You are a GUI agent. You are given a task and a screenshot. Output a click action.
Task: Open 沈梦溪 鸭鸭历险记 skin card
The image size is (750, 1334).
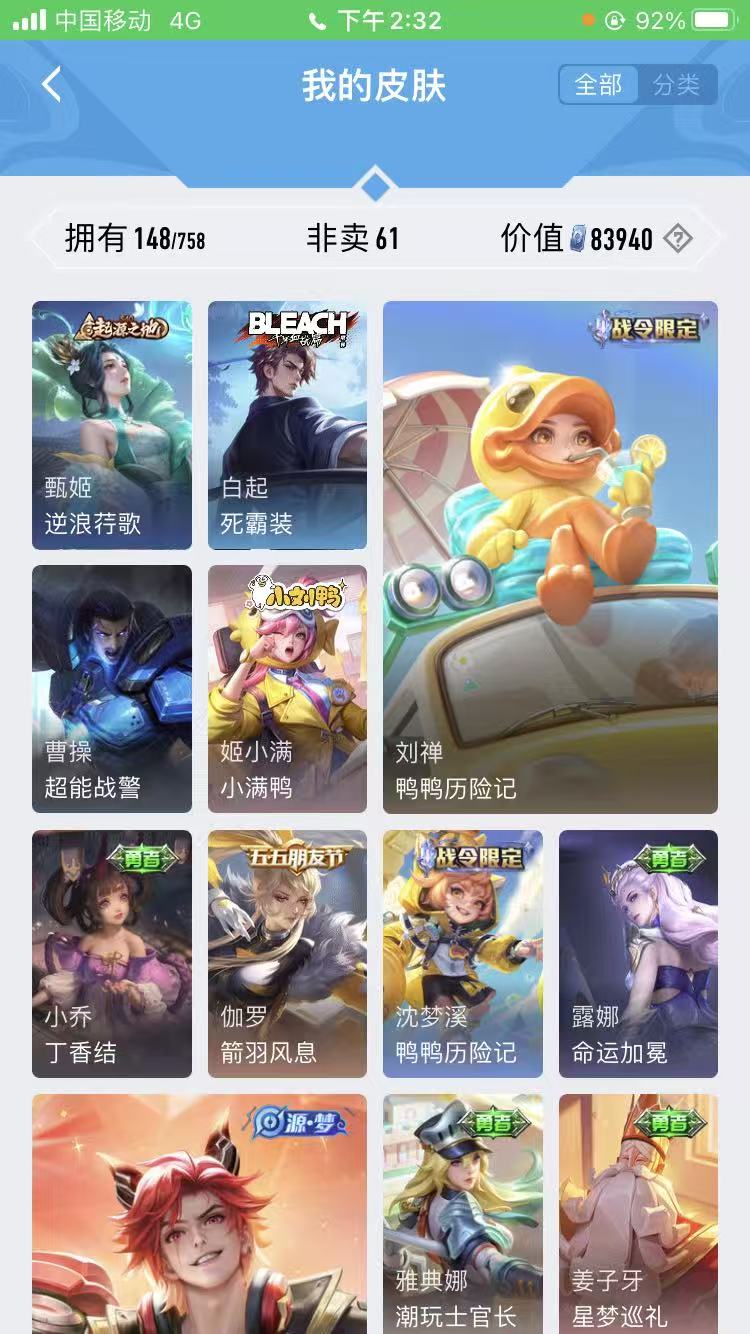[462, 953]
